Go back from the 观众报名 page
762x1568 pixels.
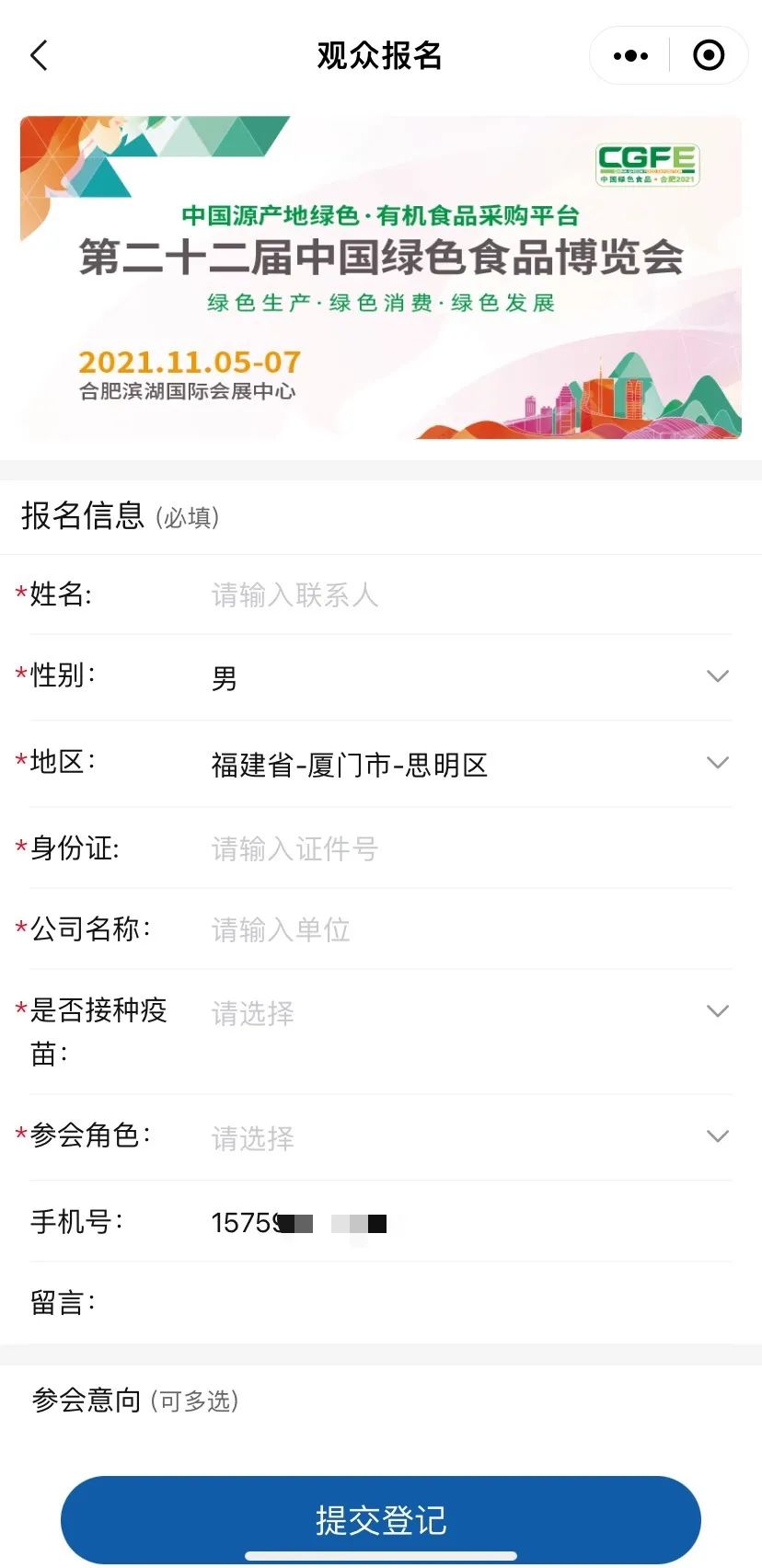pos(39,56)
